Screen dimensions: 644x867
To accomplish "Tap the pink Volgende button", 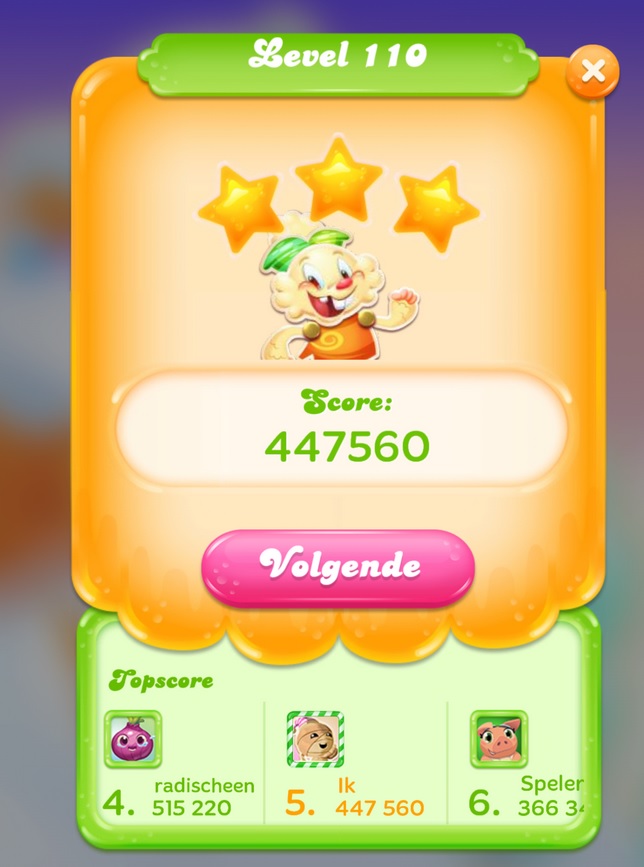I will pos(338,566).
